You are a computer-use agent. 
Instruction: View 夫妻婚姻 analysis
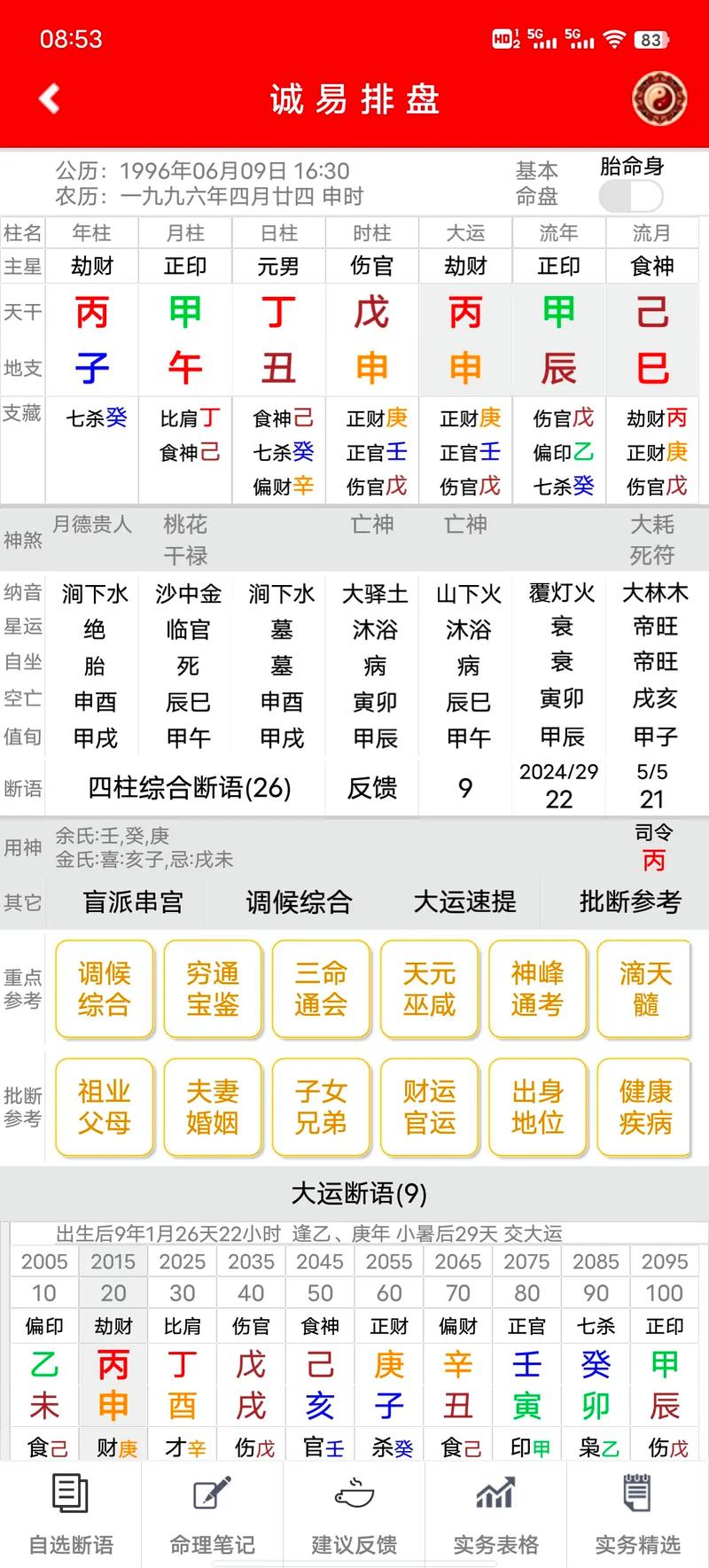click(x=213, y=1107)
